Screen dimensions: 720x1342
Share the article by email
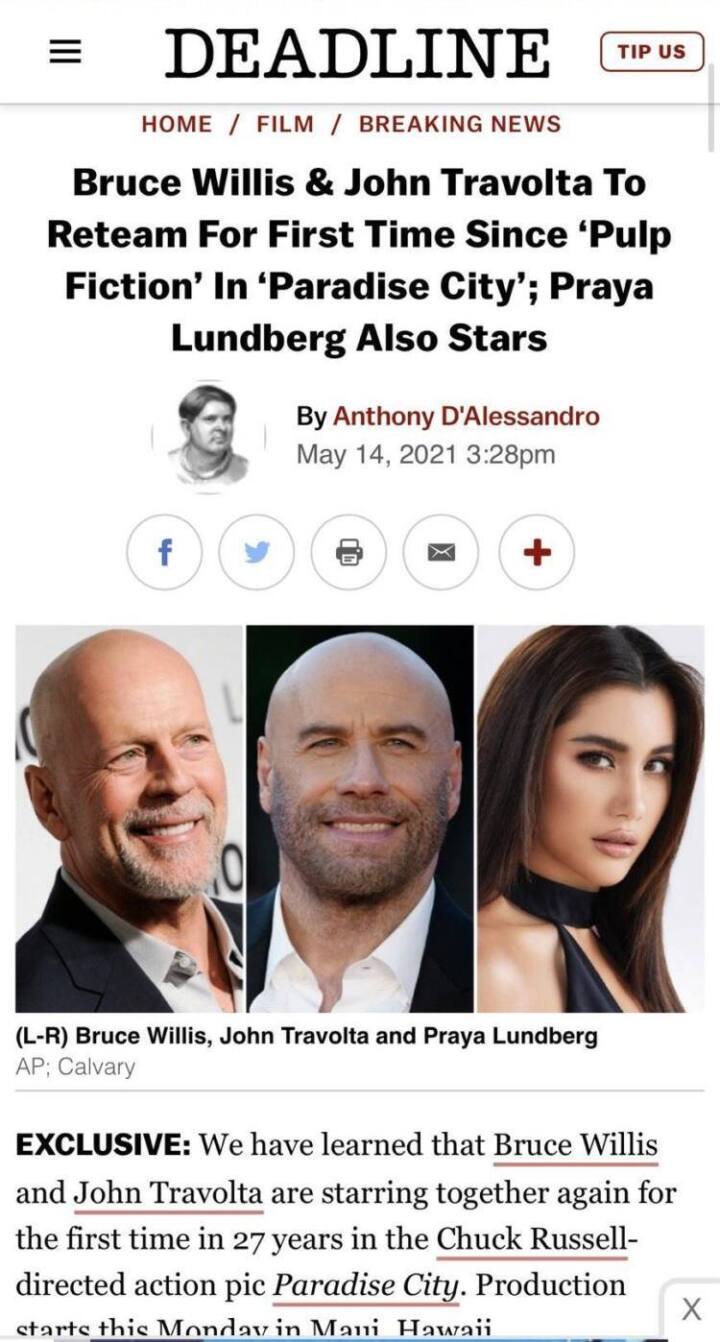(x=441, y=552)
